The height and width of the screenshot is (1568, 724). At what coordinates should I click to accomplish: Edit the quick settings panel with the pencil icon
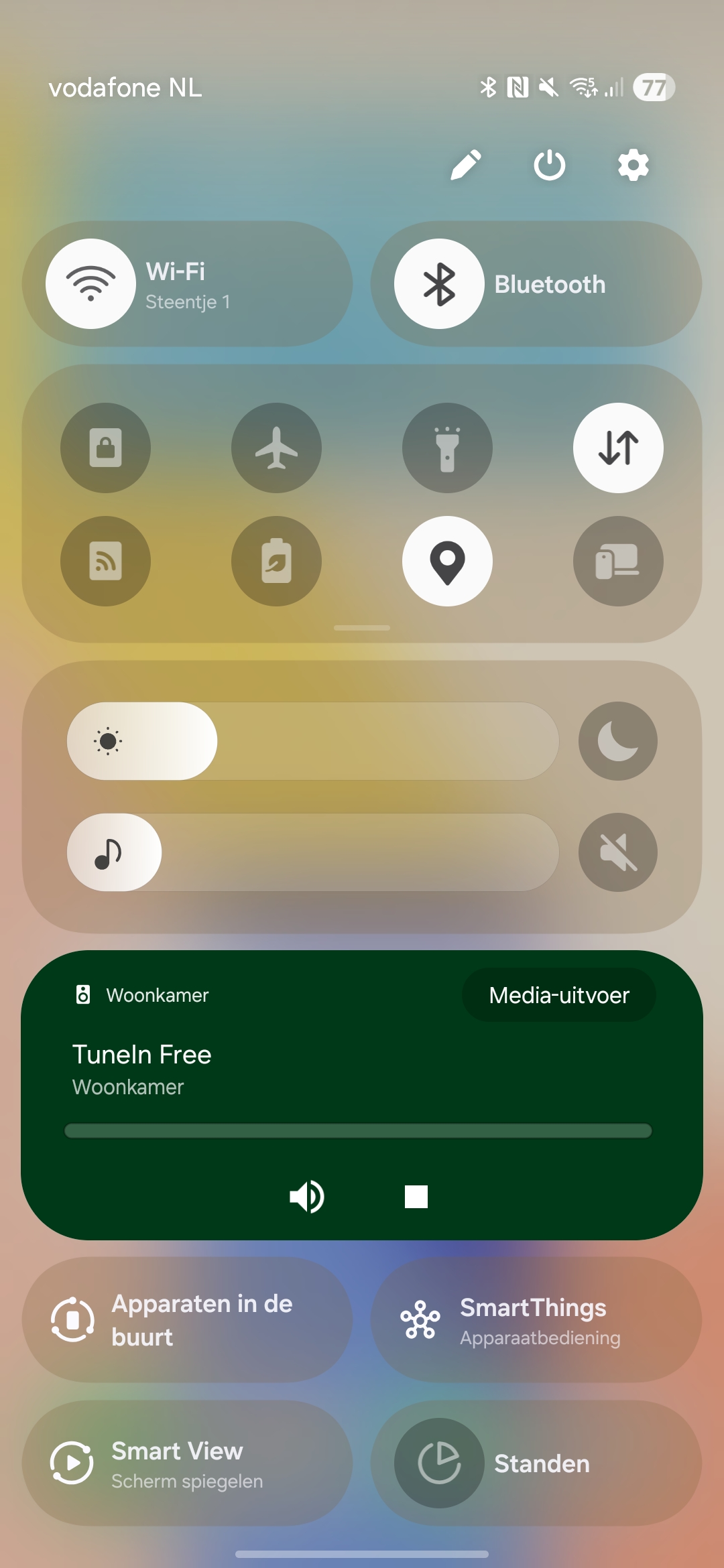click(466, 165)
